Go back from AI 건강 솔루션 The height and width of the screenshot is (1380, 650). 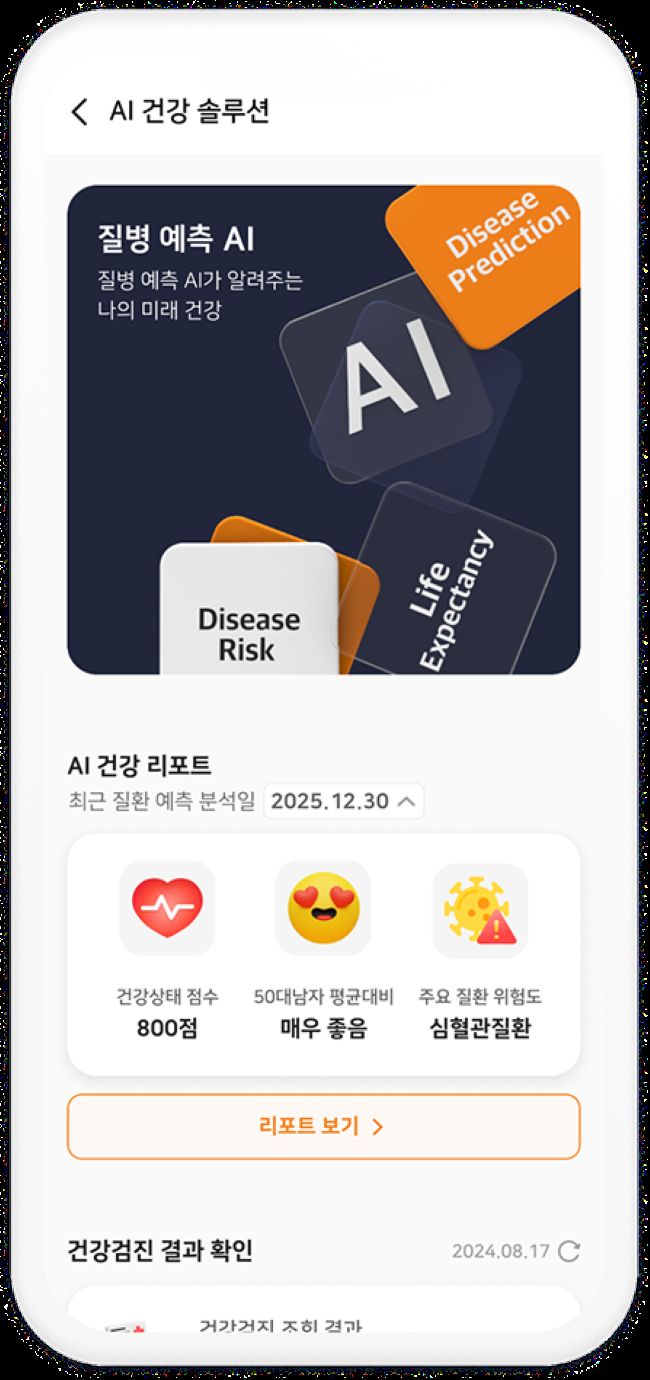pos(80,111)
